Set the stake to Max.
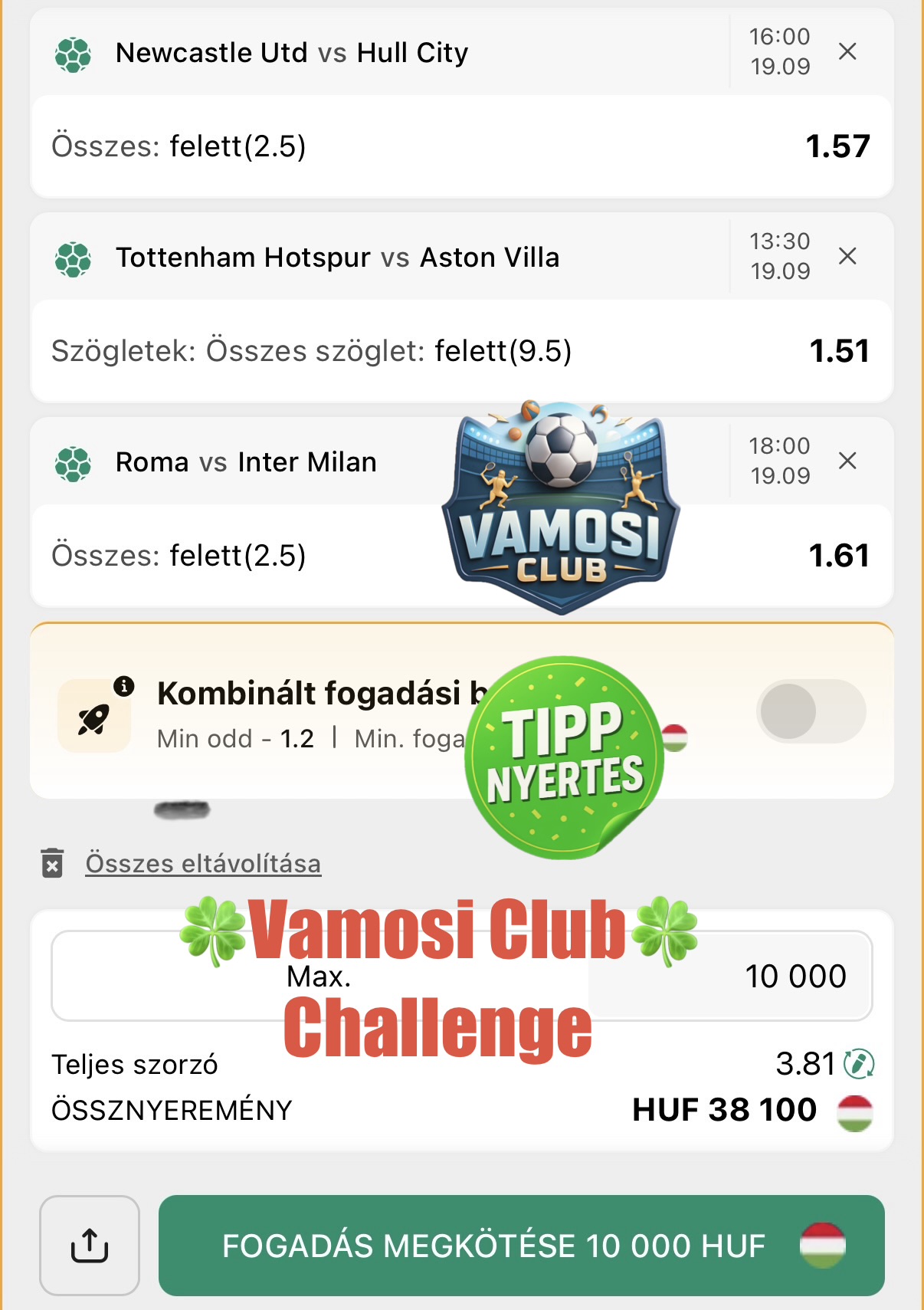The width and height of the screenshot is (924, 1310). tap(319, 977)
